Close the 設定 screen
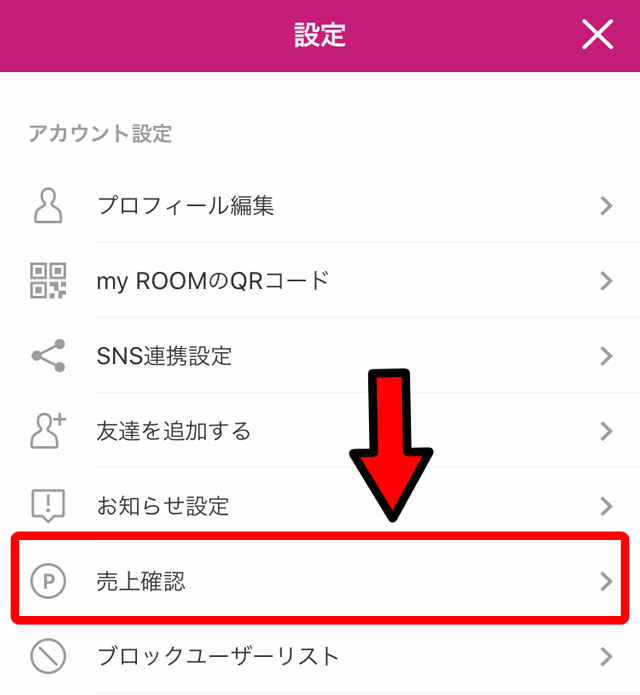 [x=597, y=35]
